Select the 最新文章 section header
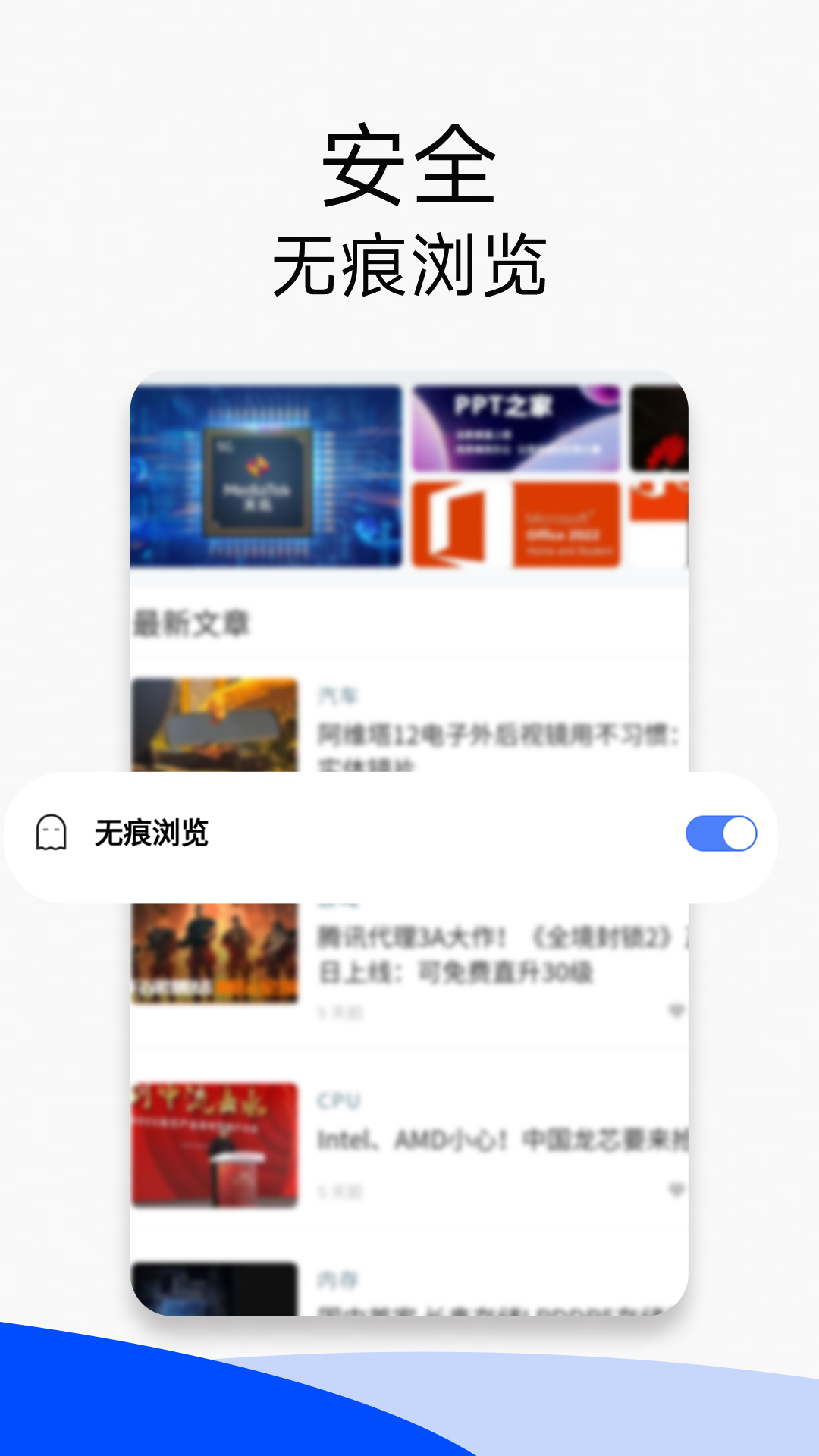The width and height of the screenshot is (819, 1456). pos(192,620)
